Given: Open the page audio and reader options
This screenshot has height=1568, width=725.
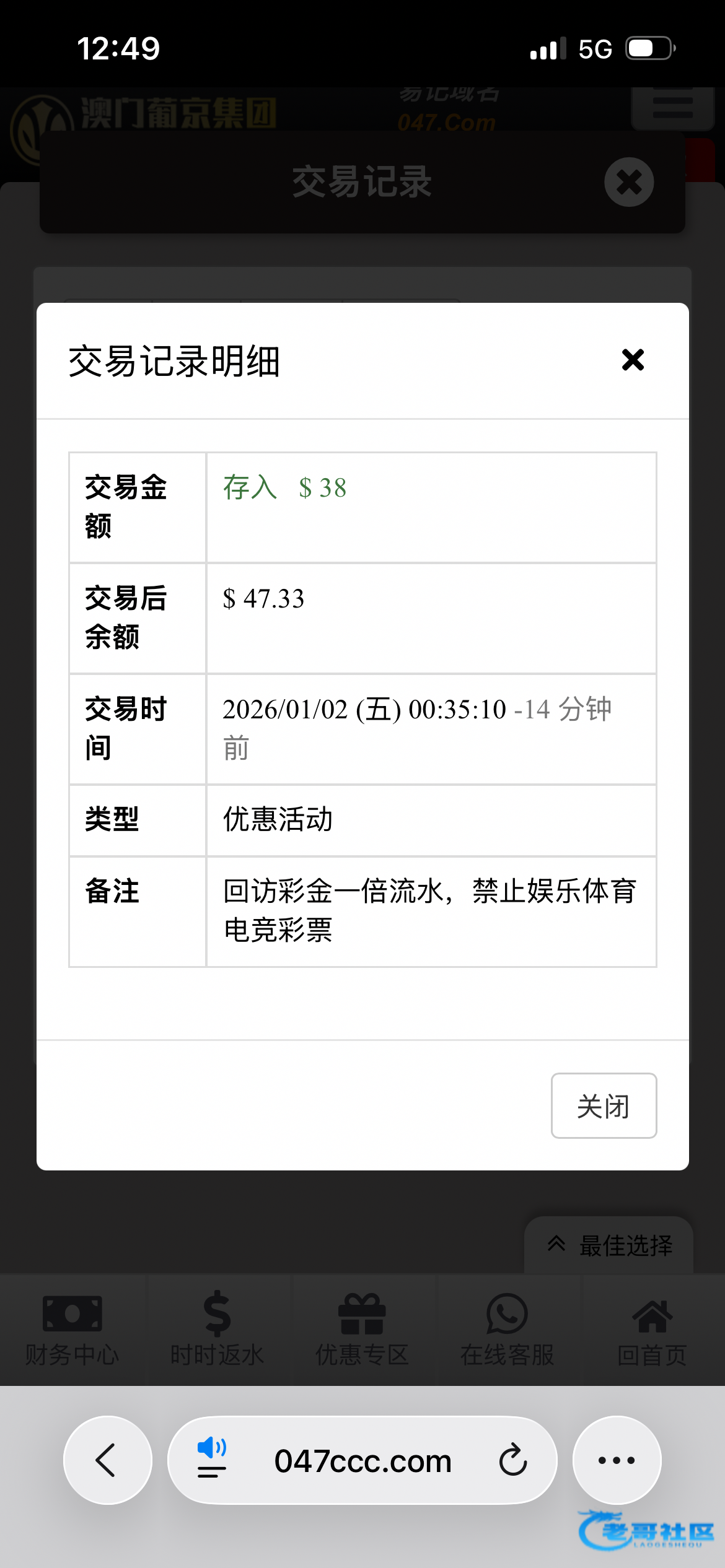Looking at the screenshot, I should [x=211, y=1458].
